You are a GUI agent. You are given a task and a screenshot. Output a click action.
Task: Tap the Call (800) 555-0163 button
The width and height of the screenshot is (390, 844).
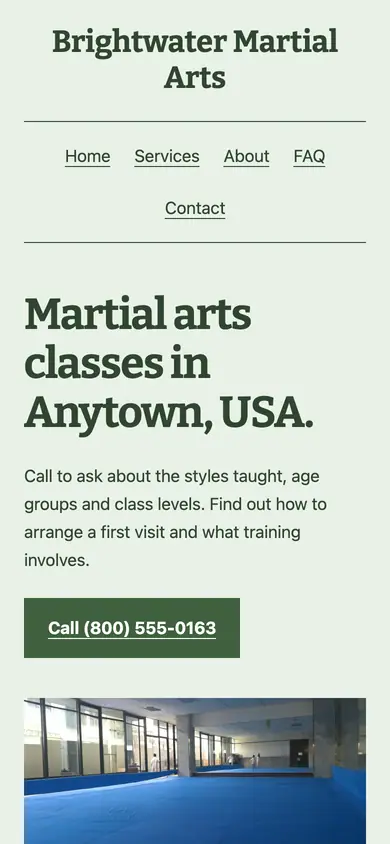[x=132, y=628]
